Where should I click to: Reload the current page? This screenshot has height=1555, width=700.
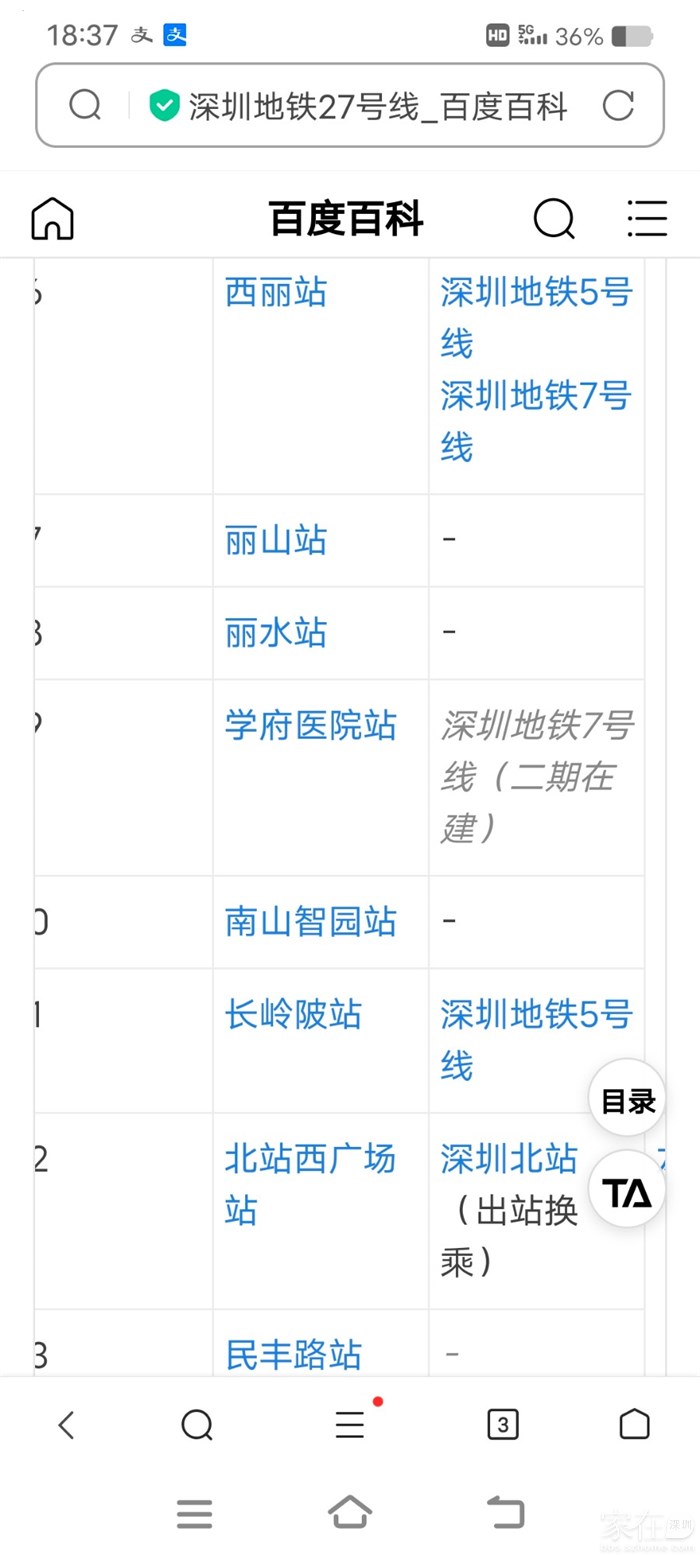(x=618, y=105)
